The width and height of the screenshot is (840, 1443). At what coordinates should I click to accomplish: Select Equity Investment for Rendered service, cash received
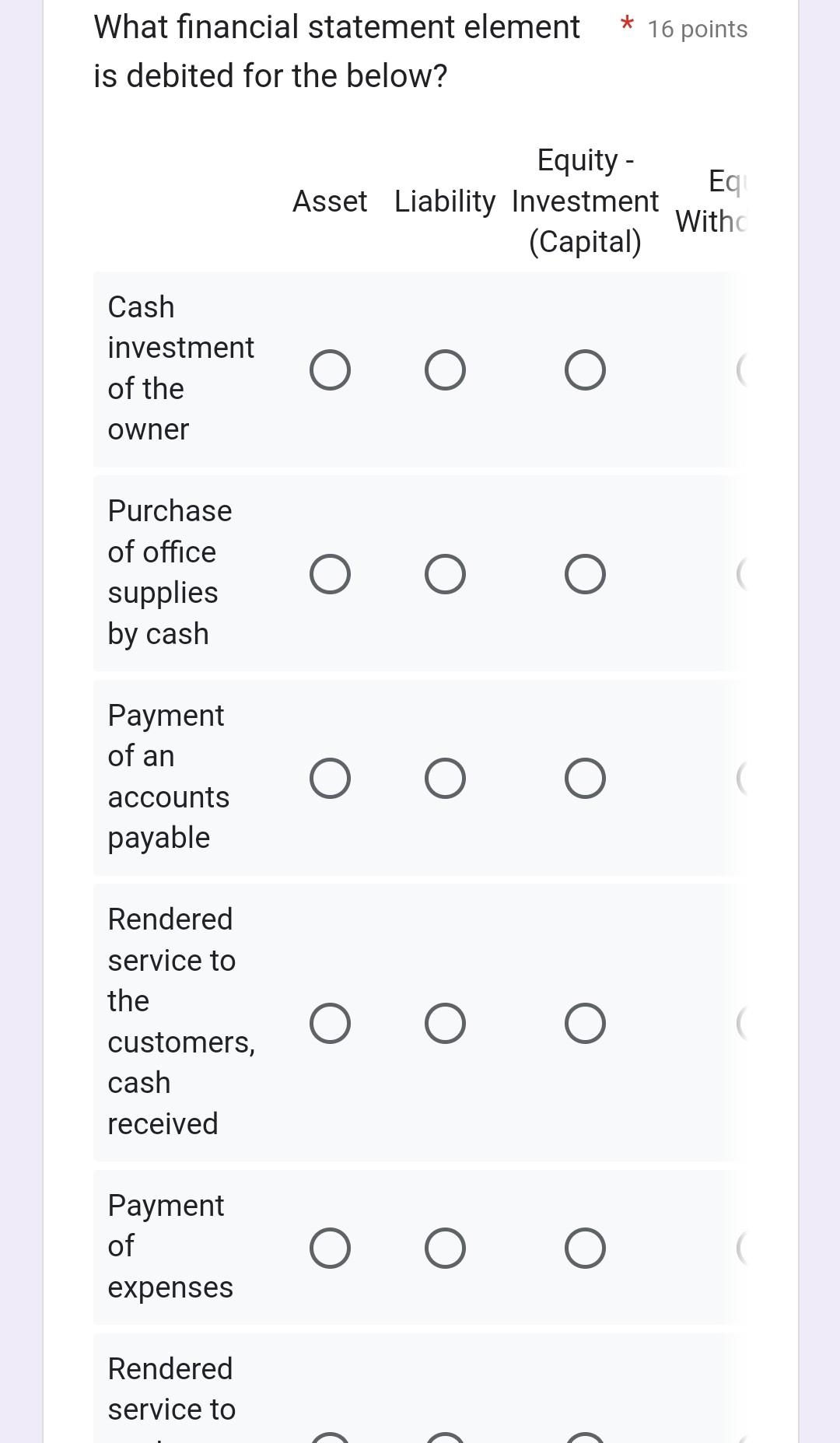pos(585,1023)
